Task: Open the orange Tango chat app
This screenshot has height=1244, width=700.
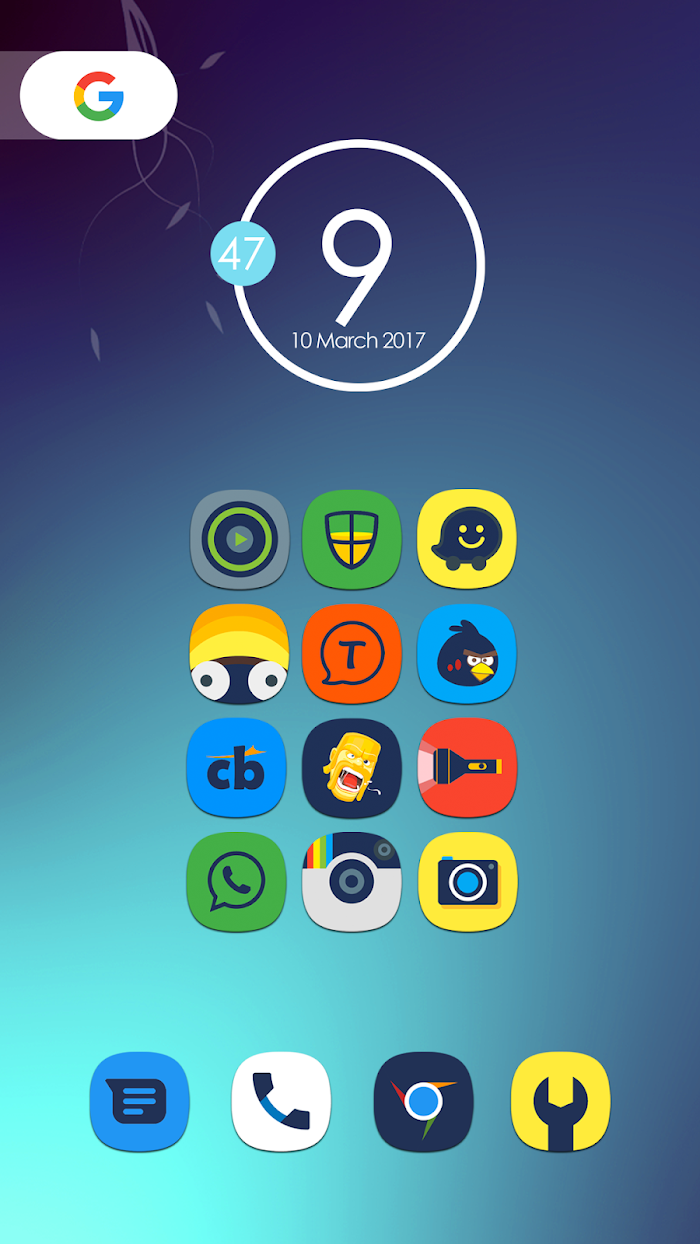Action: [352, 654]
